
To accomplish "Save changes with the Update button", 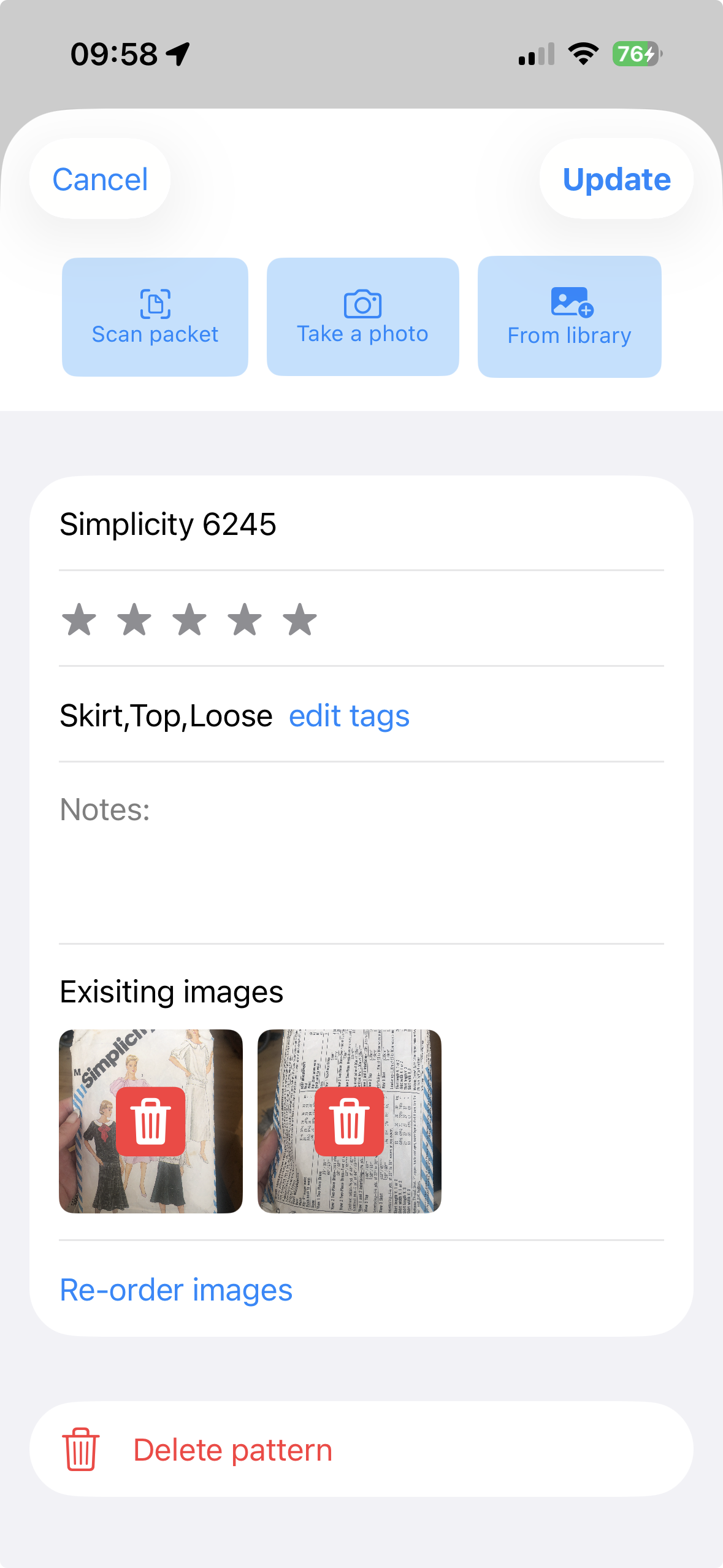I will click(x=616, y=179).
